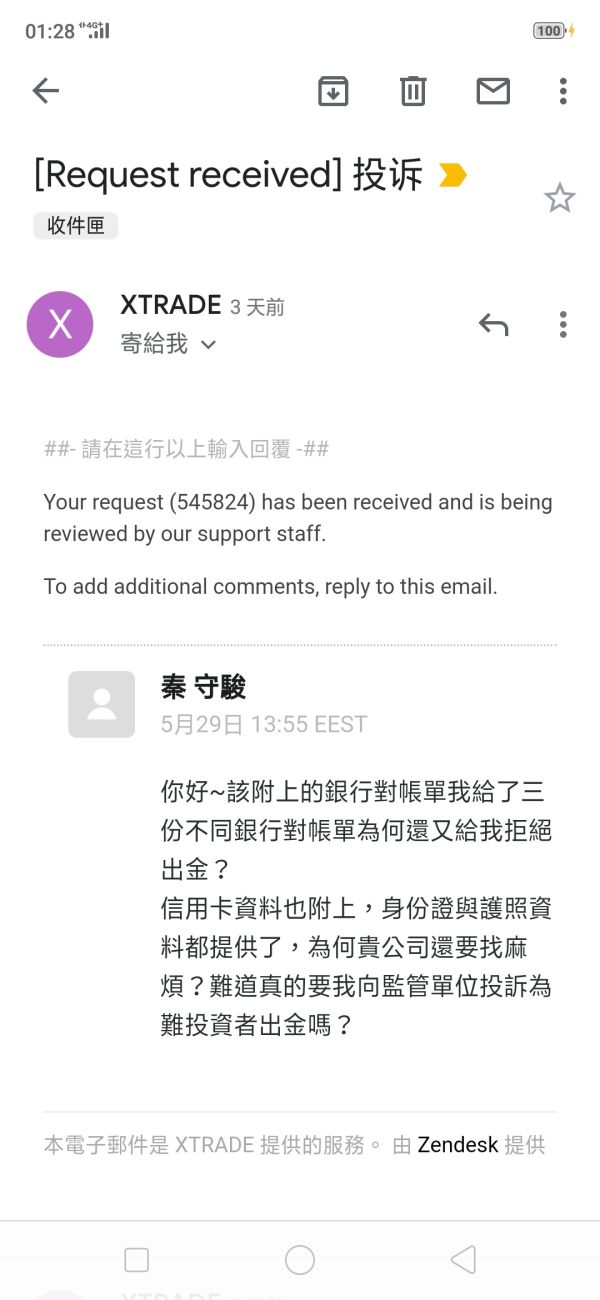This screenshot has width=600, height=1300.
Task: Go back to the inbox list
Action: click(x=46, y=91)
